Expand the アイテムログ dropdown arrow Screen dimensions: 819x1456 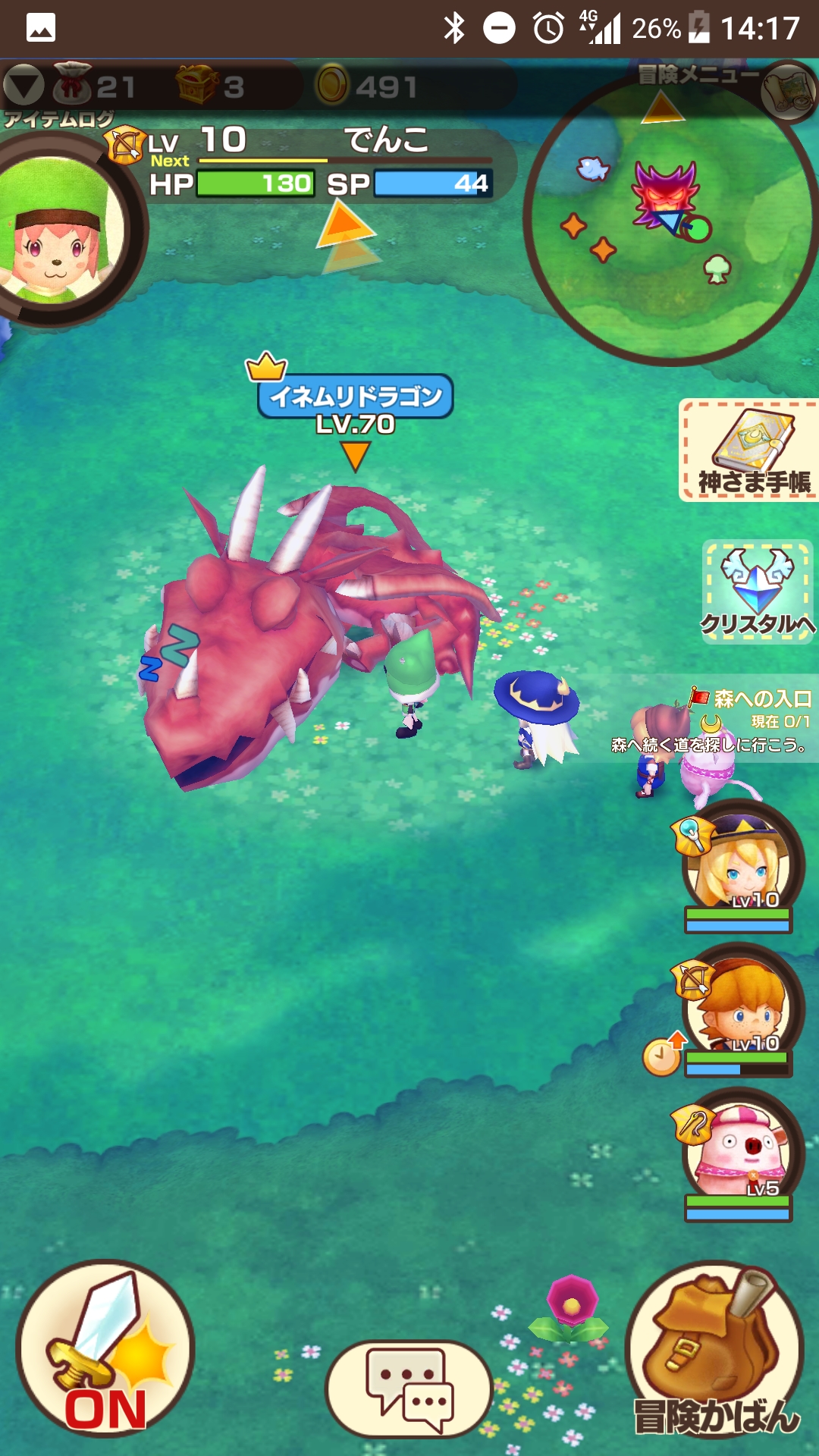click(24, 86)
